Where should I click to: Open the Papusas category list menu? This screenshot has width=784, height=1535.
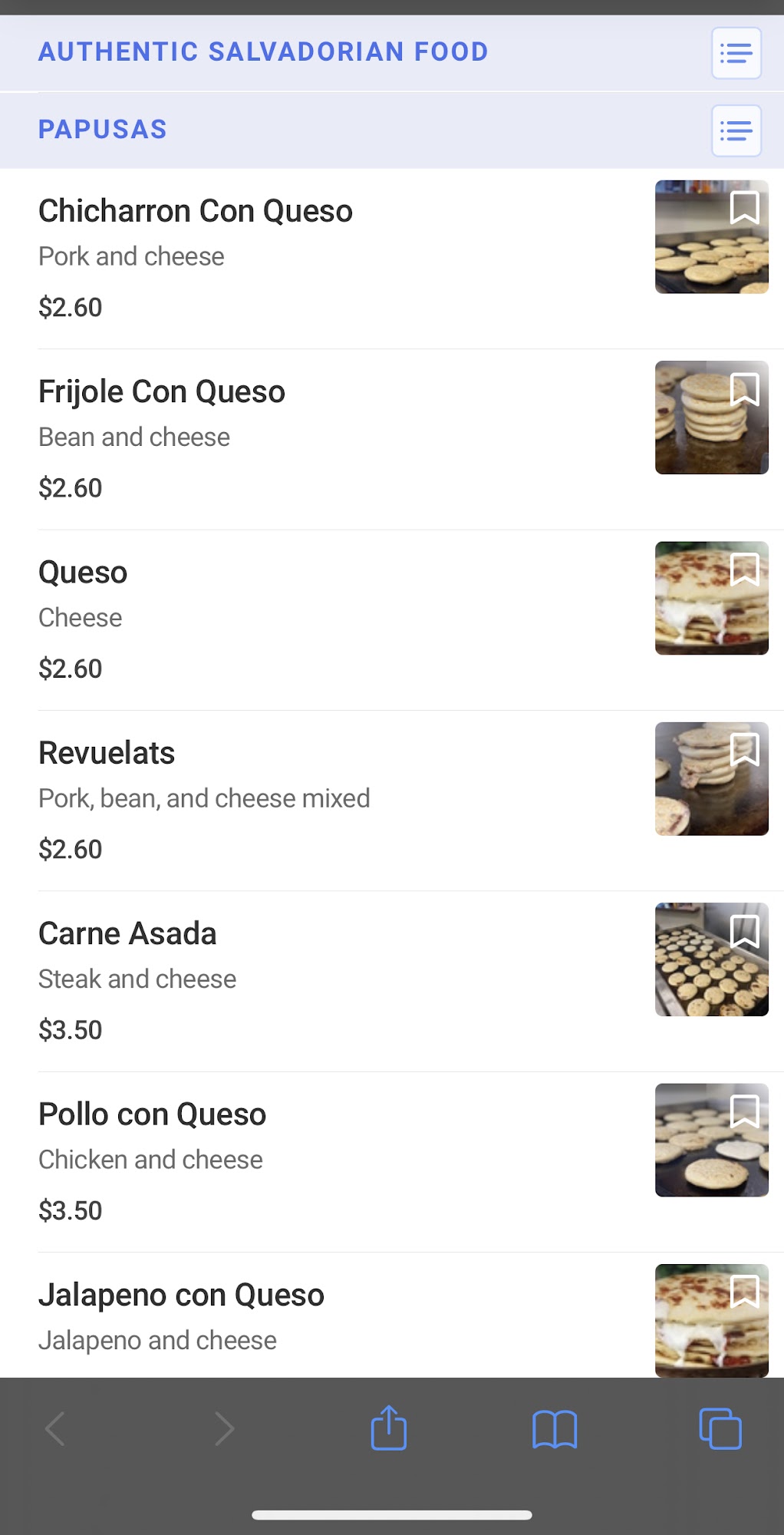click(x=736, y=130)
